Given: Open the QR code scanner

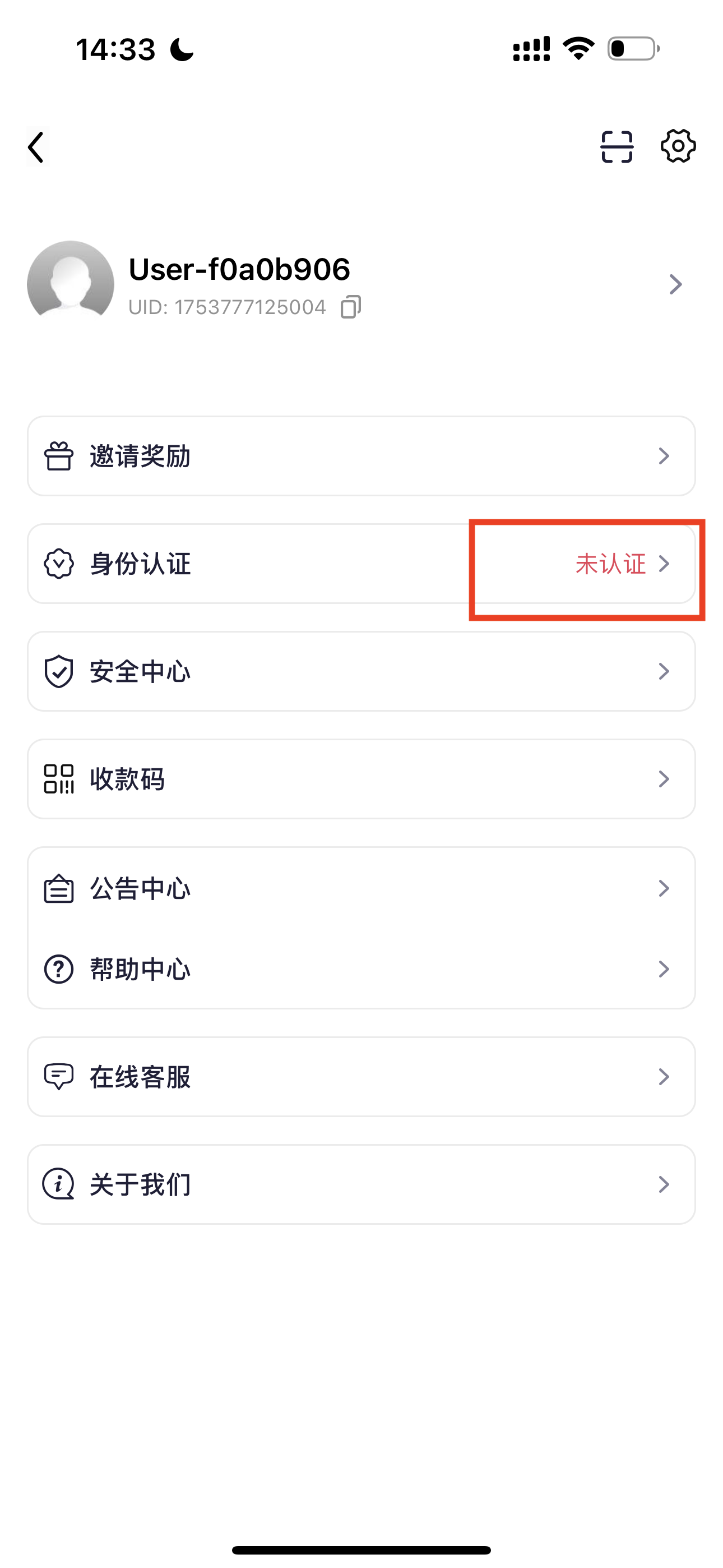Looking at the screenshot, I should pos(617,147).
